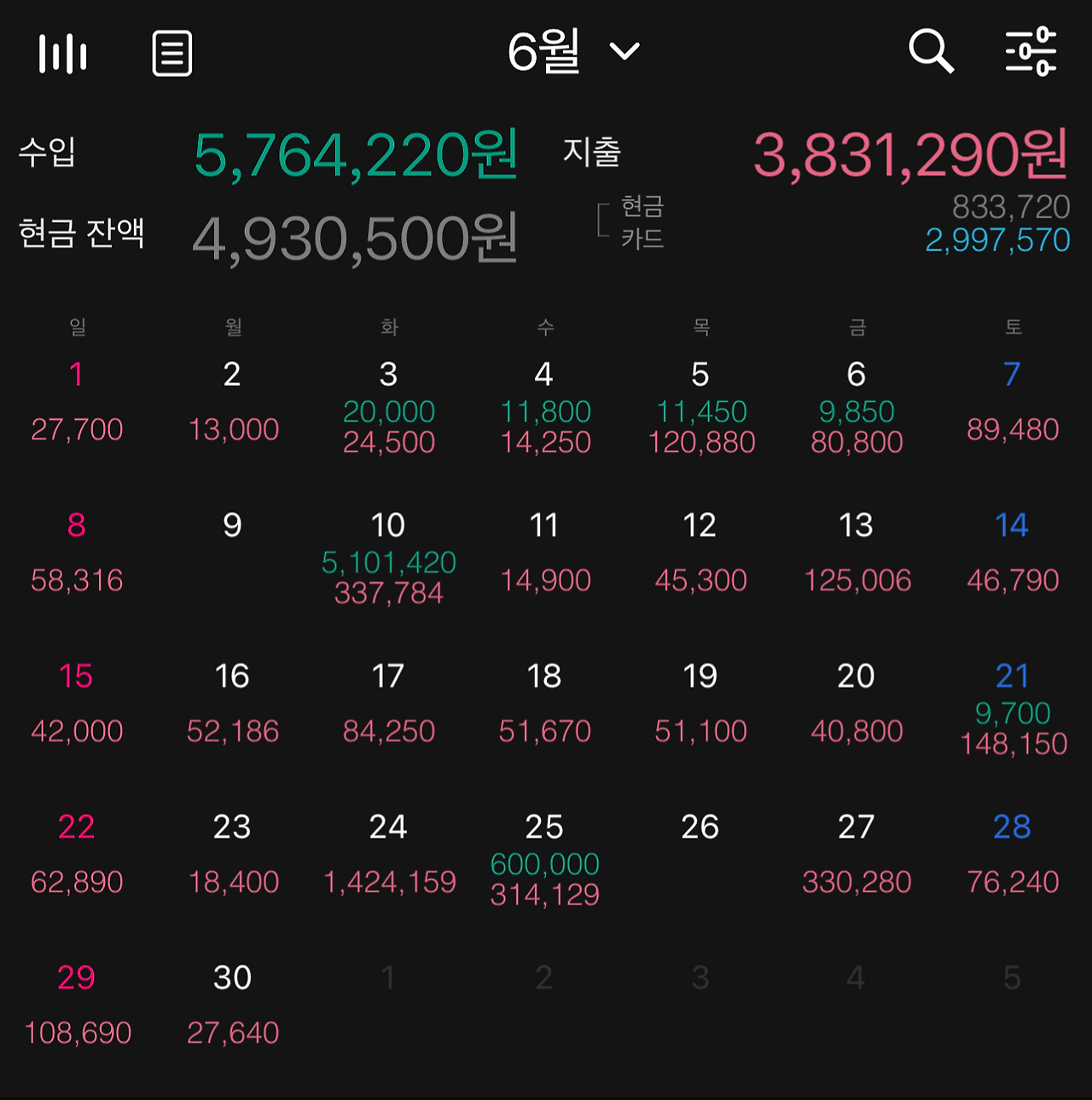Open the statistics bar chart view
This screenshot has height=1100, width=1092.
click(62, 52)
